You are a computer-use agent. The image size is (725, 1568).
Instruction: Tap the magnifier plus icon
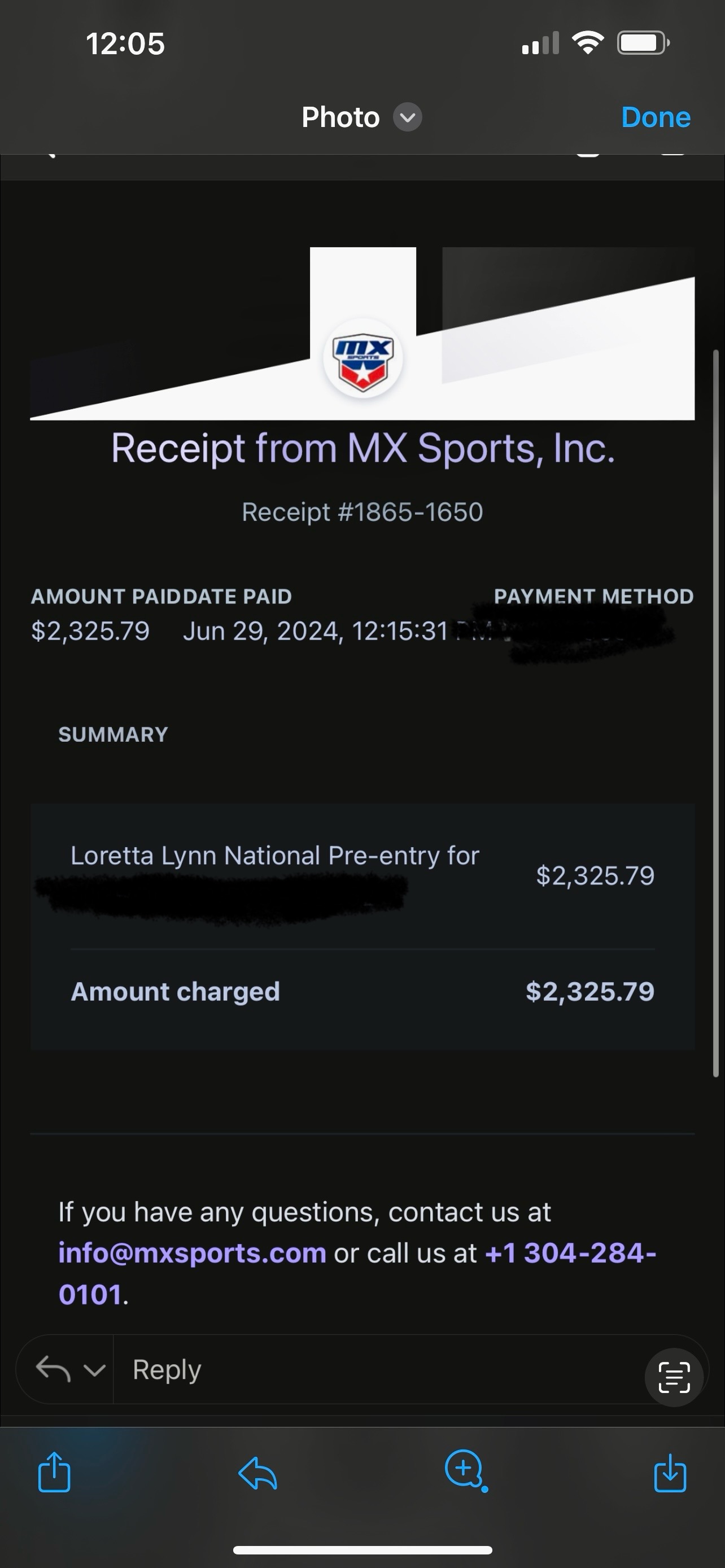465,1470
